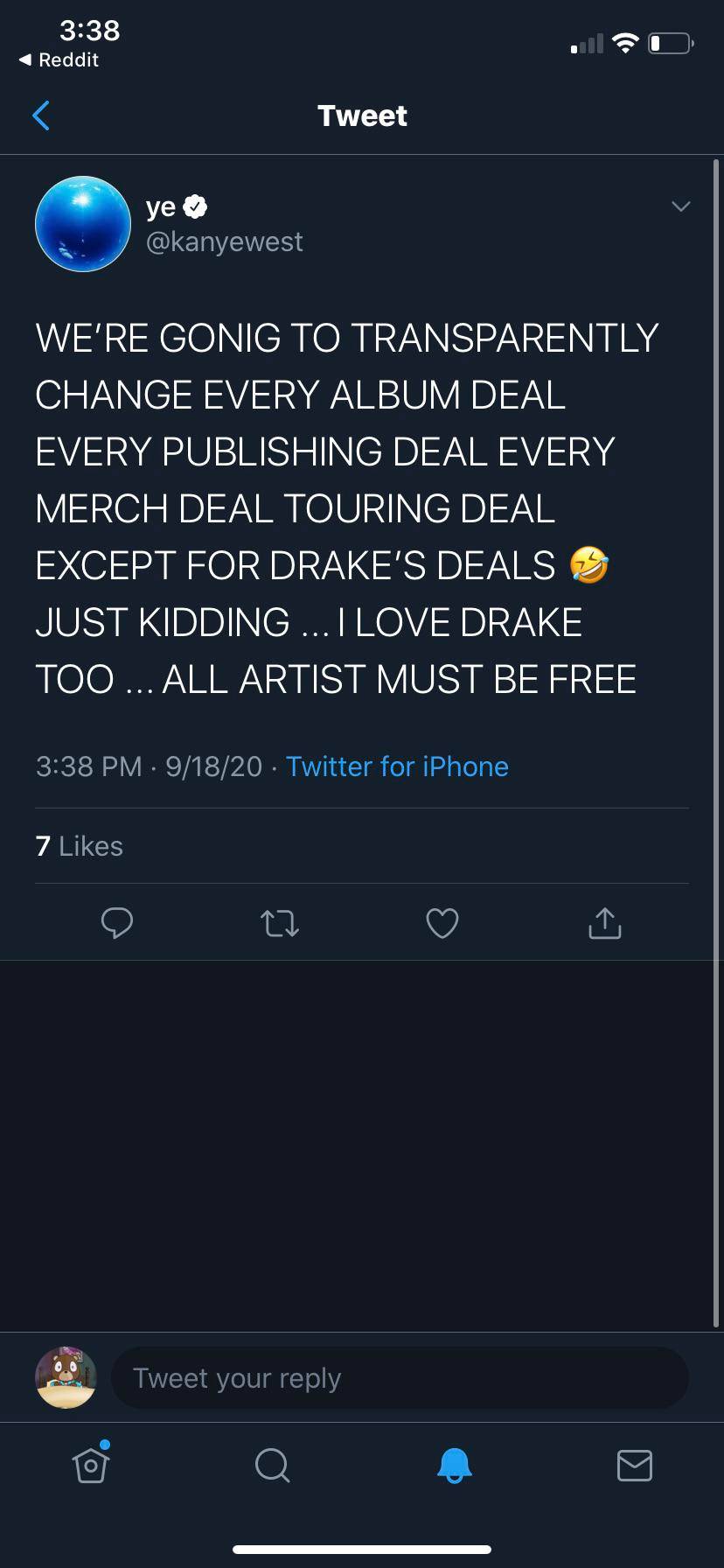Retweet ye's tweet
Screen dimensions: 724x1568
tap(280, 922)
